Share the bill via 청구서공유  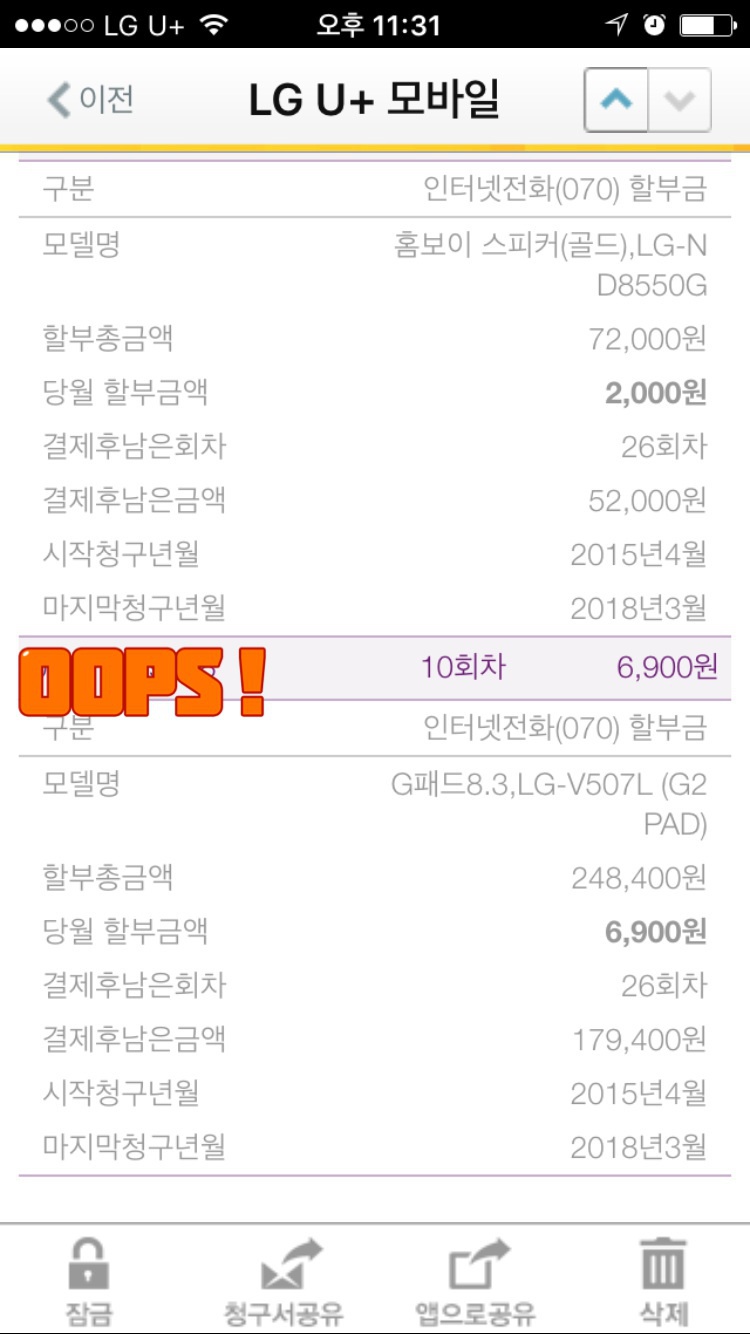click(284, 1281)
